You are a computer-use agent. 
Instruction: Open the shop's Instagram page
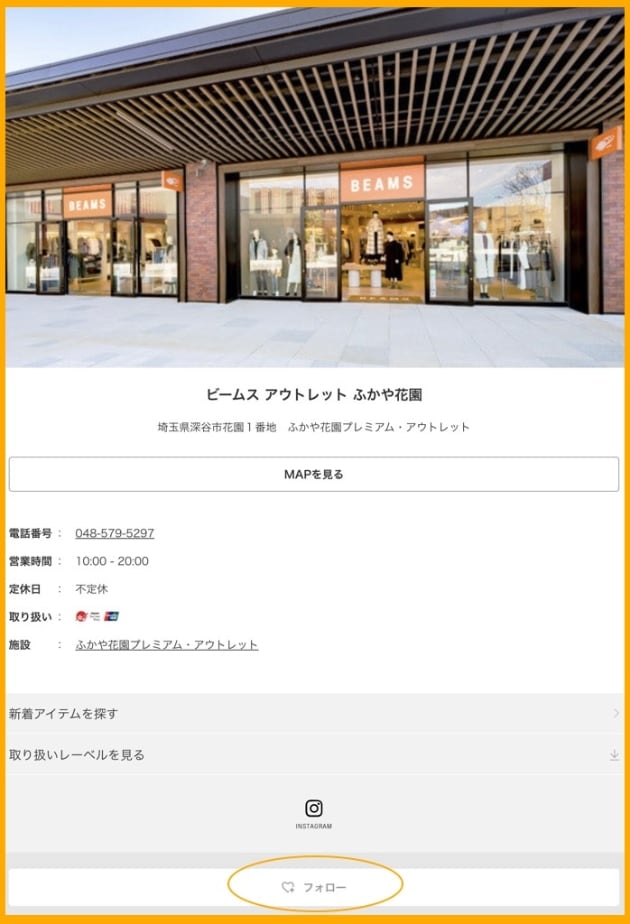point(314,812)
